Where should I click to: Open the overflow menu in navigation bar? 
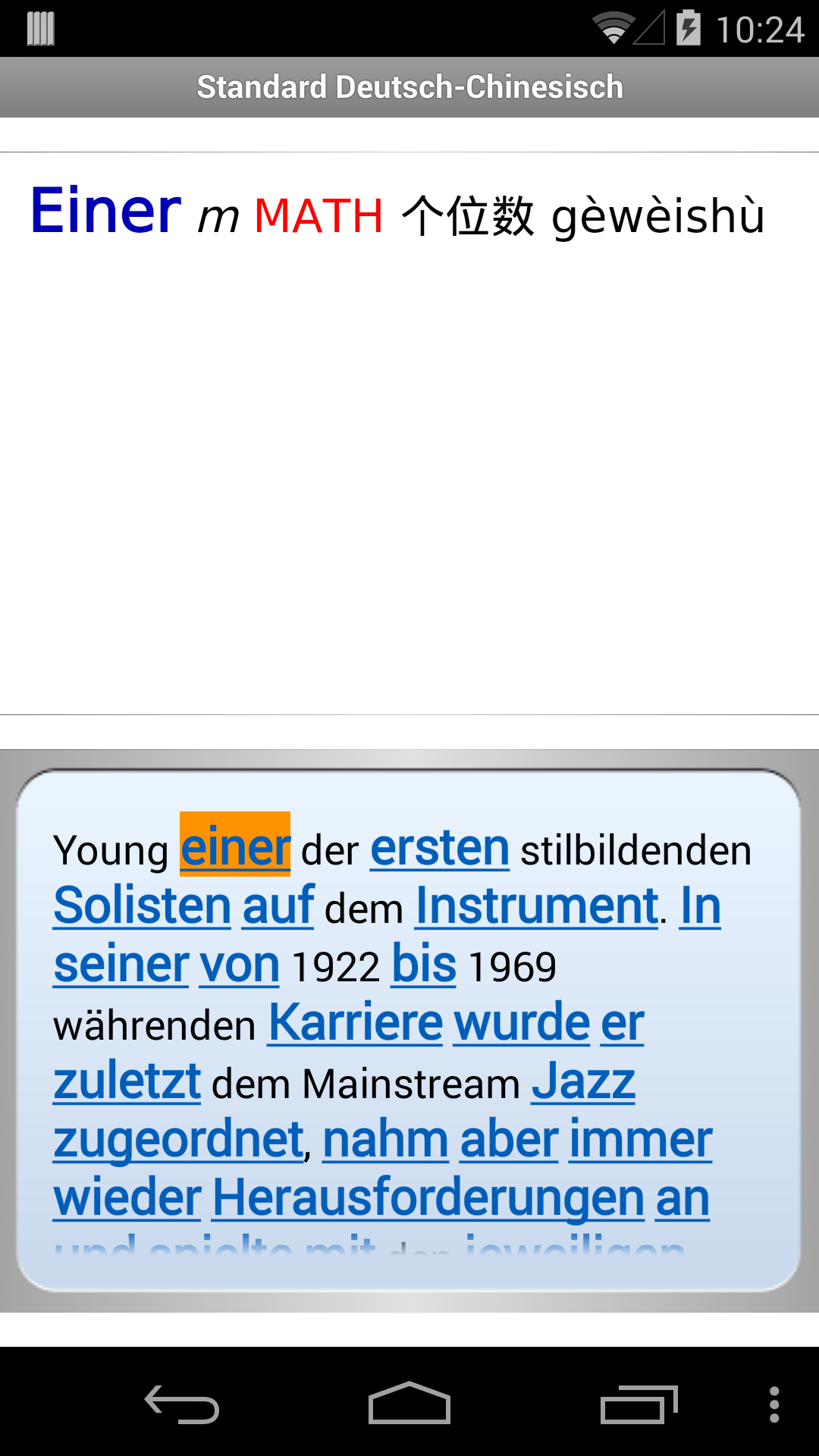pos(773,1404)
